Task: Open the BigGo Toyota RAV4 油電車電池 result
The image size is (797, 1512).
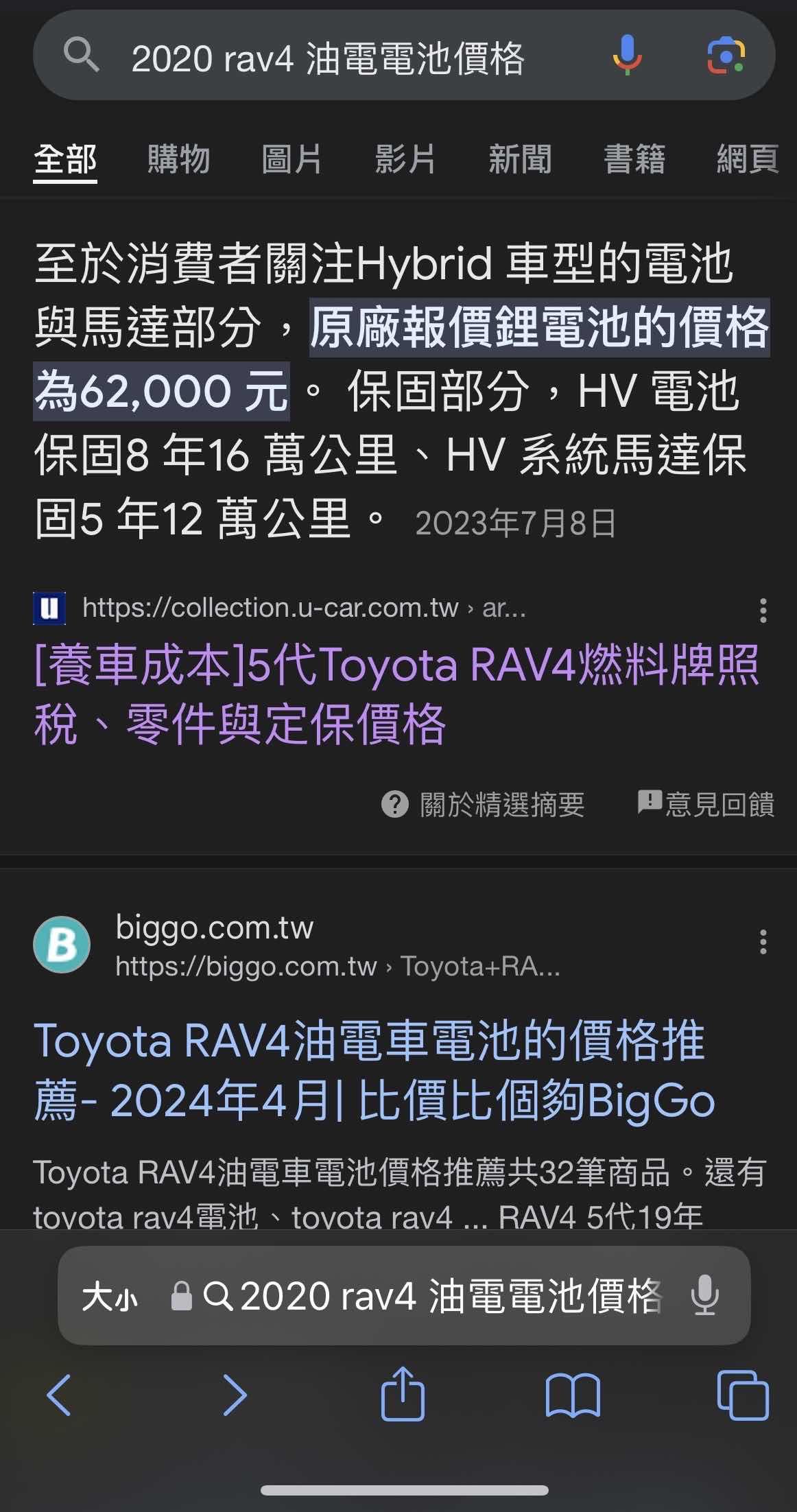Action: point(374,1070)
